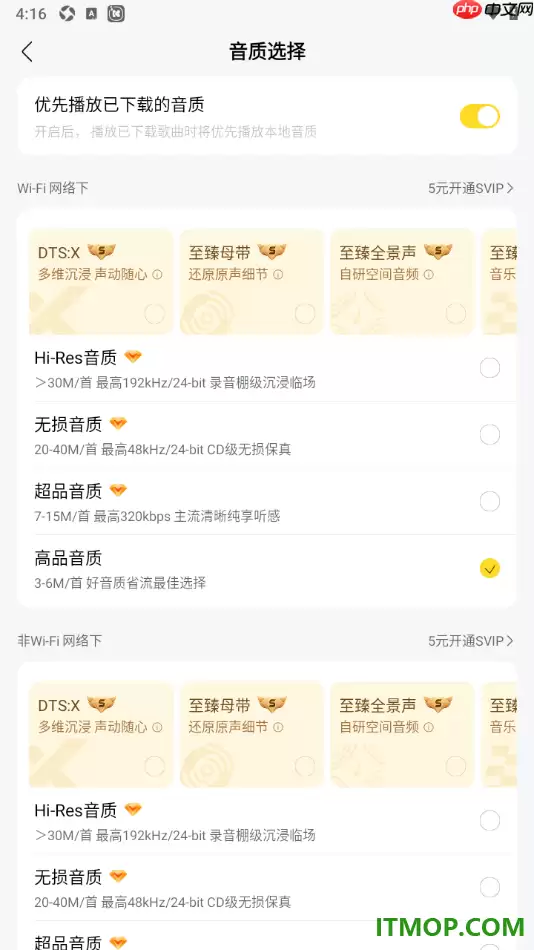Select the DTS:X card under 非Wi-Fi网络下

tap(101, 734)
